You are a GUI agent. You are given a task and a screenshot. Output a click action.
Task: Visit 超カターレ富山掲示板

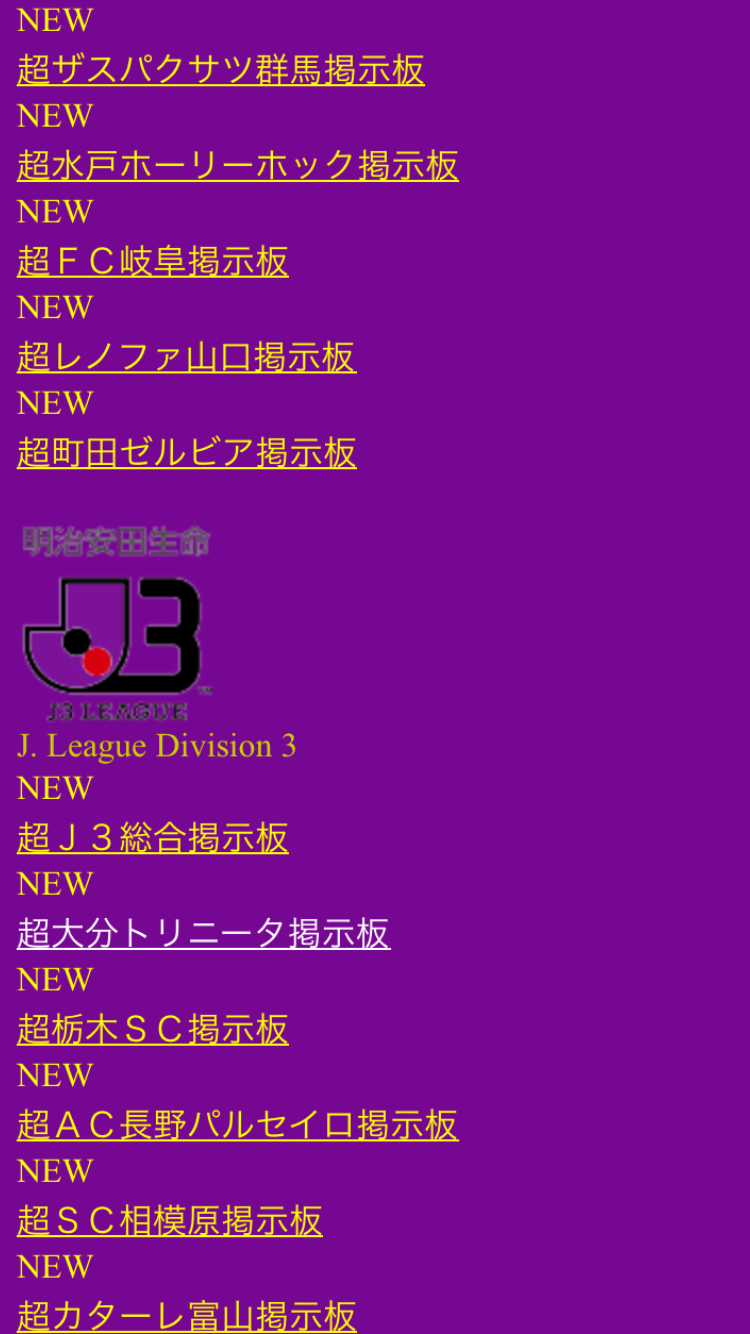pyautogui.click(x=187, y=1316)
